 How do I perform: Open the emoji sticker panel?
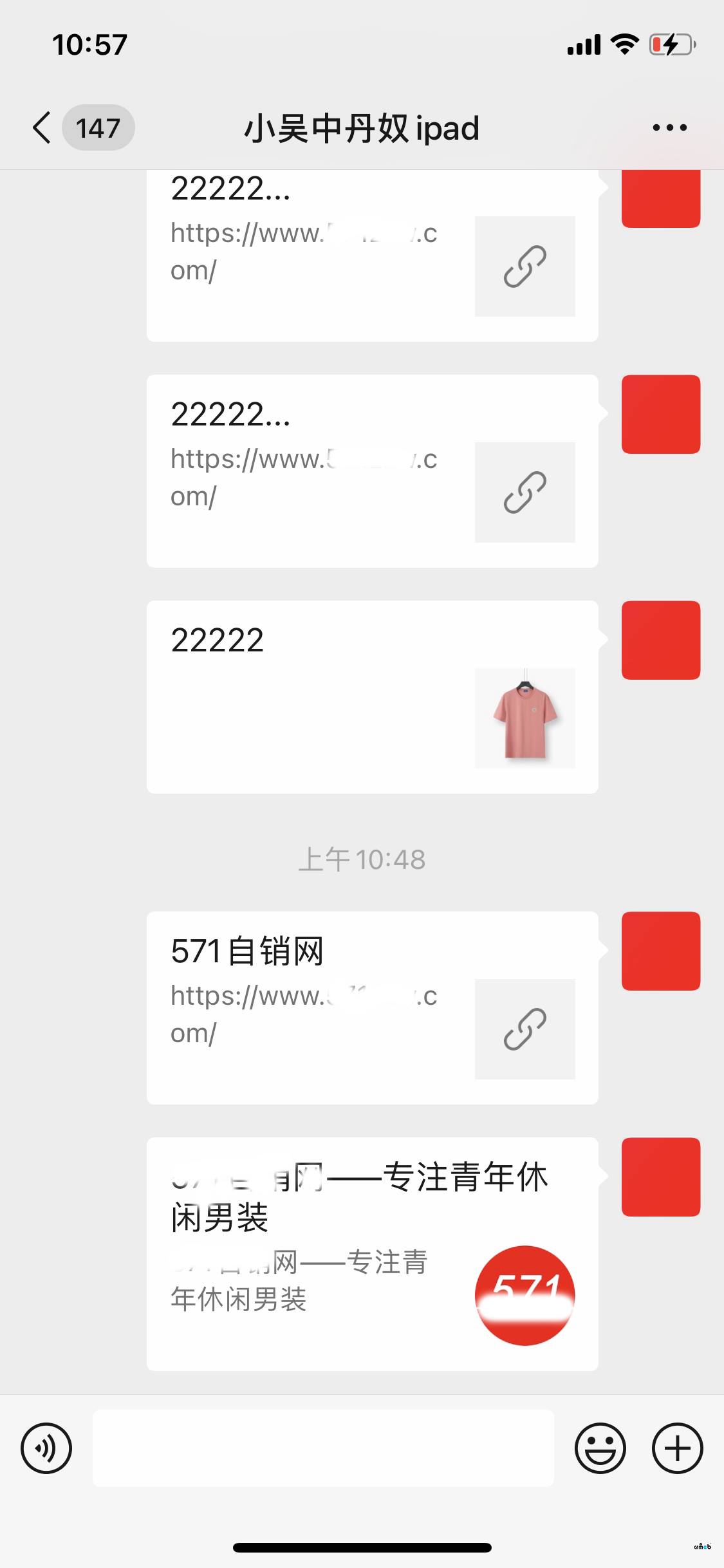(600, 1448)
